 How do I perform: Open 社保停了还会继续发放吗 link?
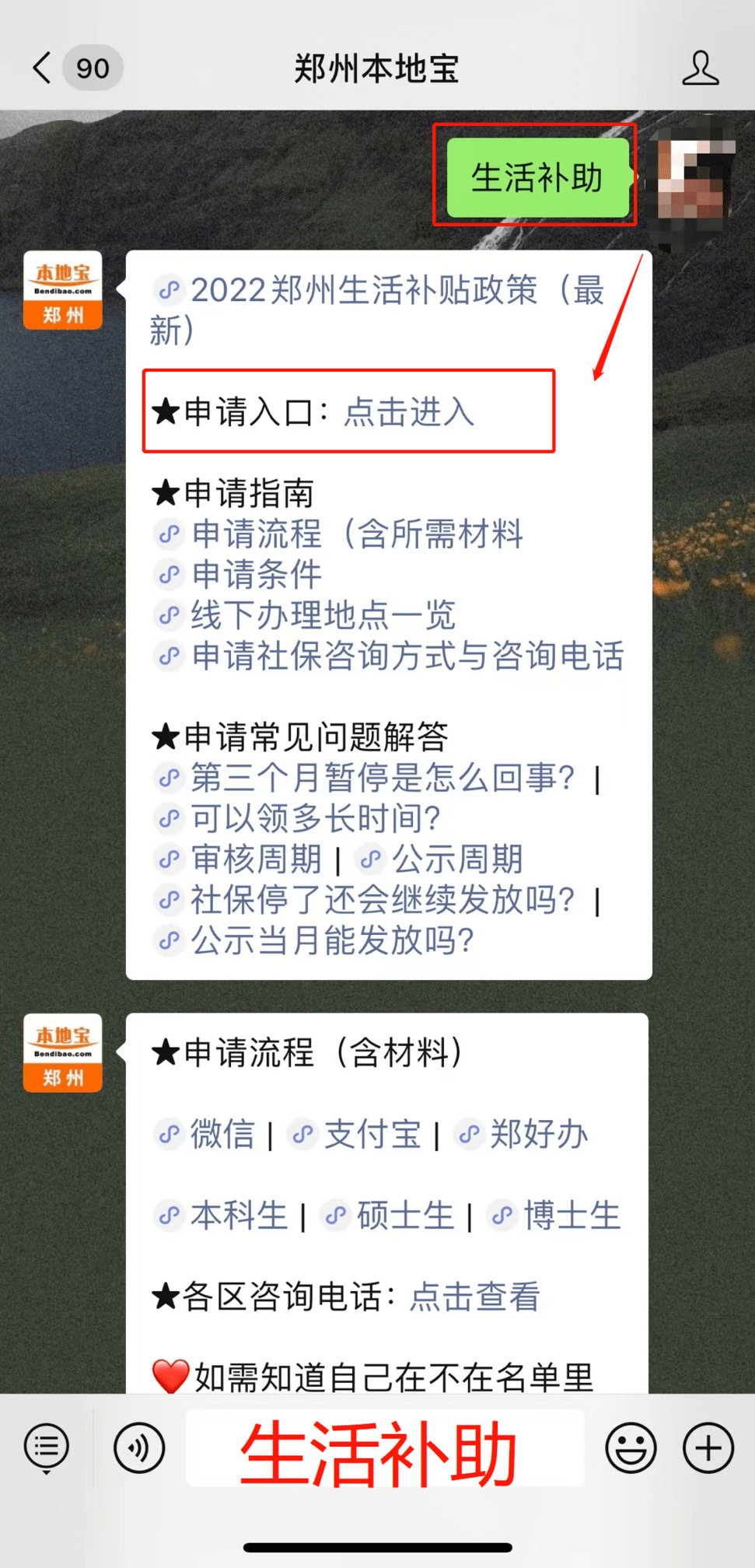click(x=383, y=900)
